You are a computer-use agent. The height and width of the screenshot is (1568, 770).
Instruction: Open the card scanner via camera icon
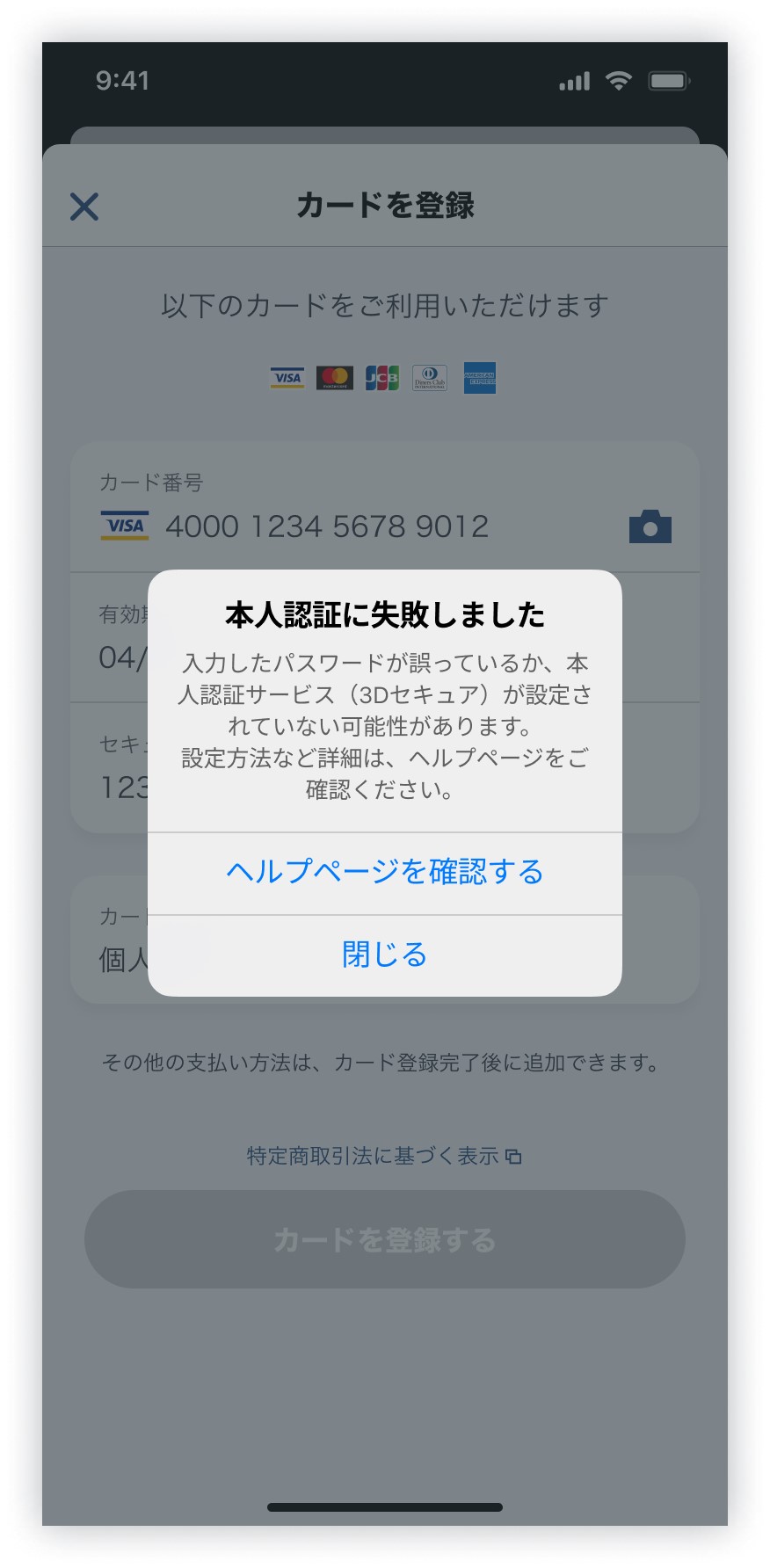[x=649, y=525]
